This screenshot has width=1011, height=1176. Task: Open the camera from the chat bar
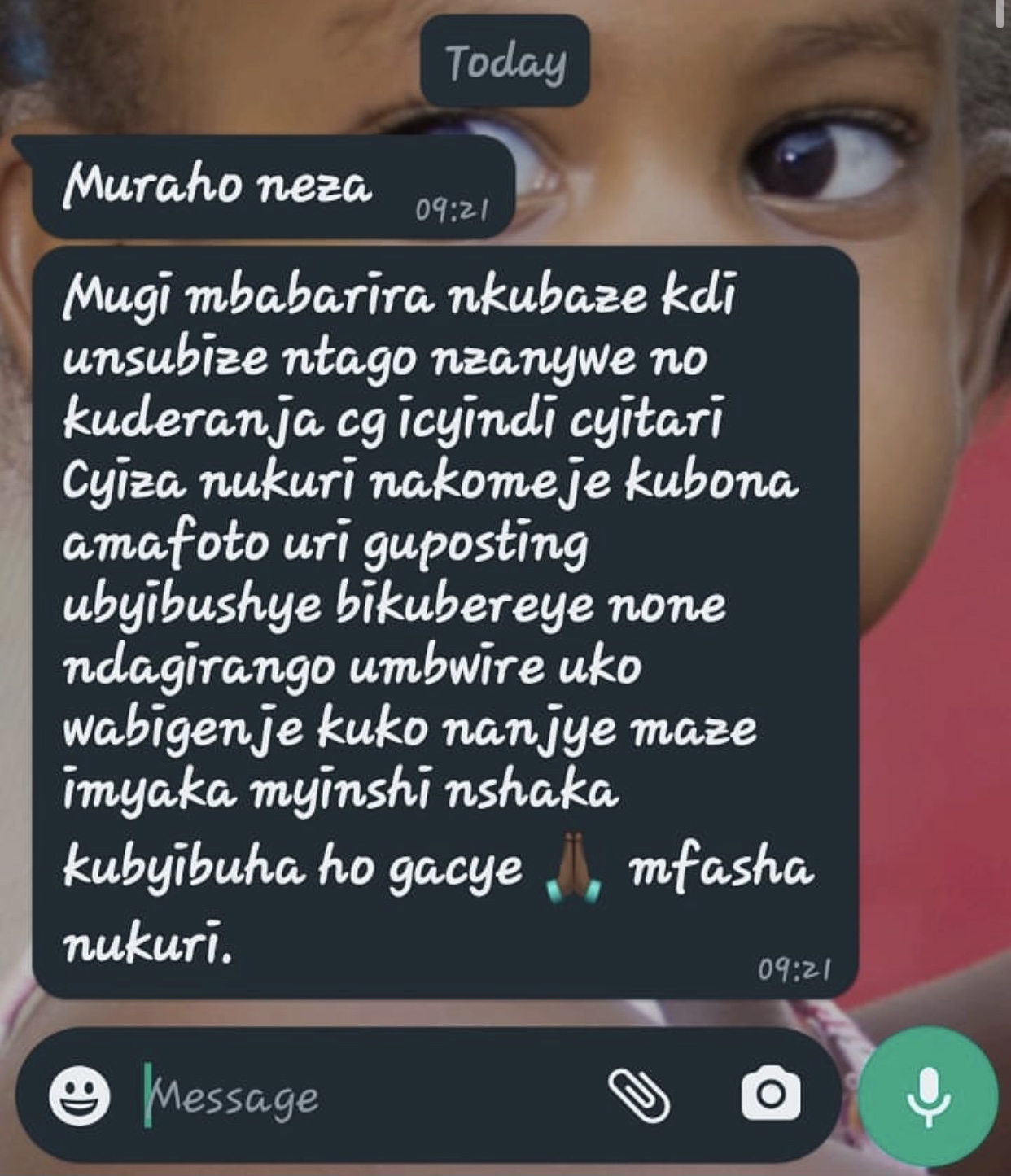click(770, 1094)
